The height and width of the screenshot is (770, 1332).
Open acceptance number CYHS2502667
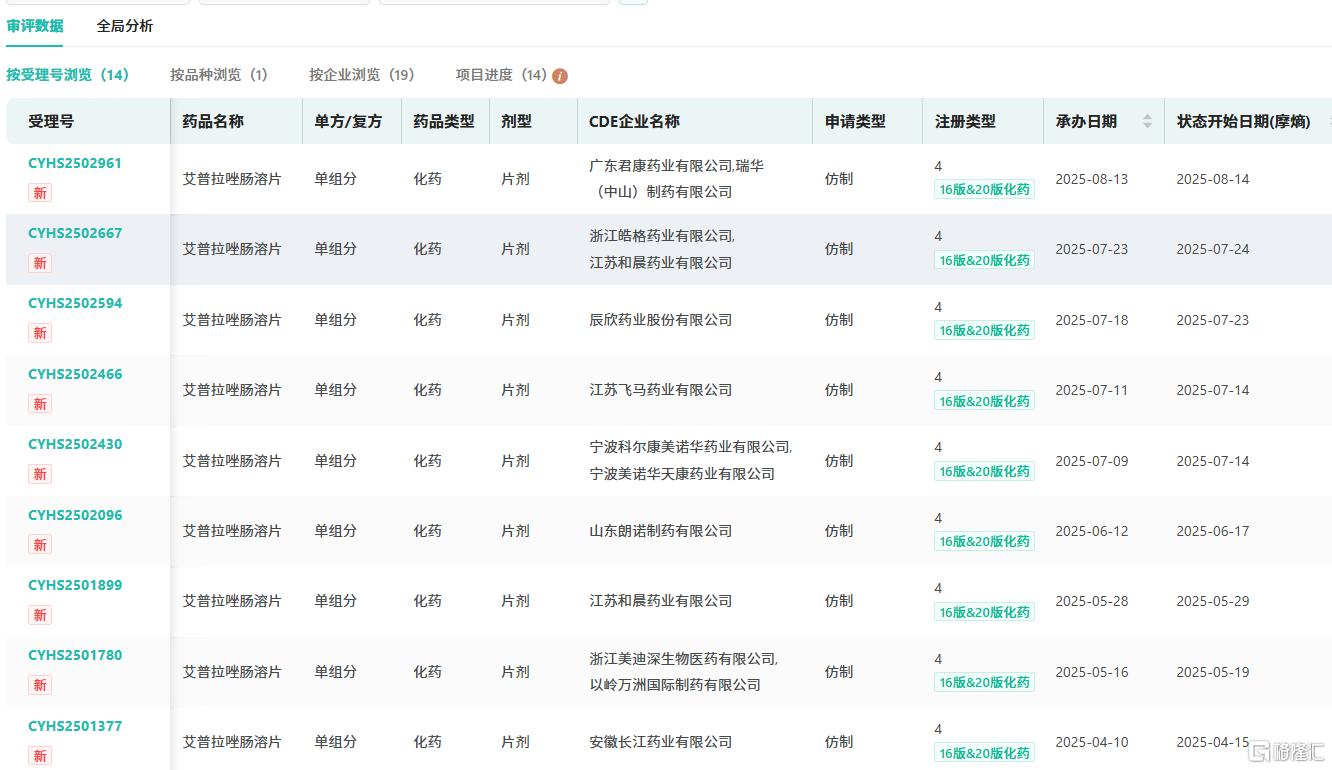75,233
